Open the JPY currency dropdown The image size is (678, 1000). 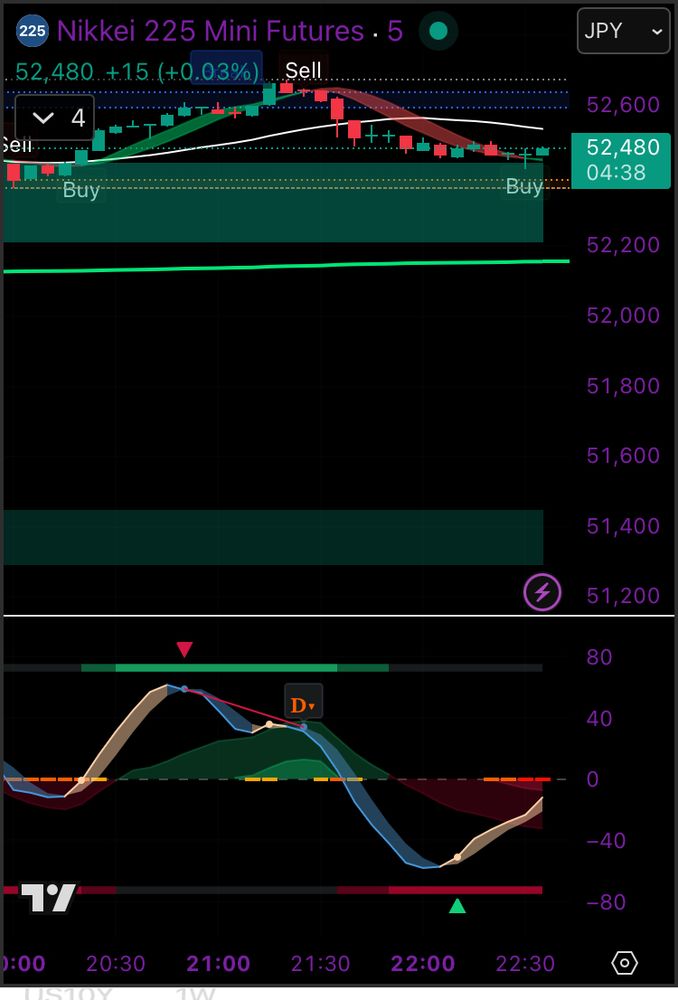point(623,31)
